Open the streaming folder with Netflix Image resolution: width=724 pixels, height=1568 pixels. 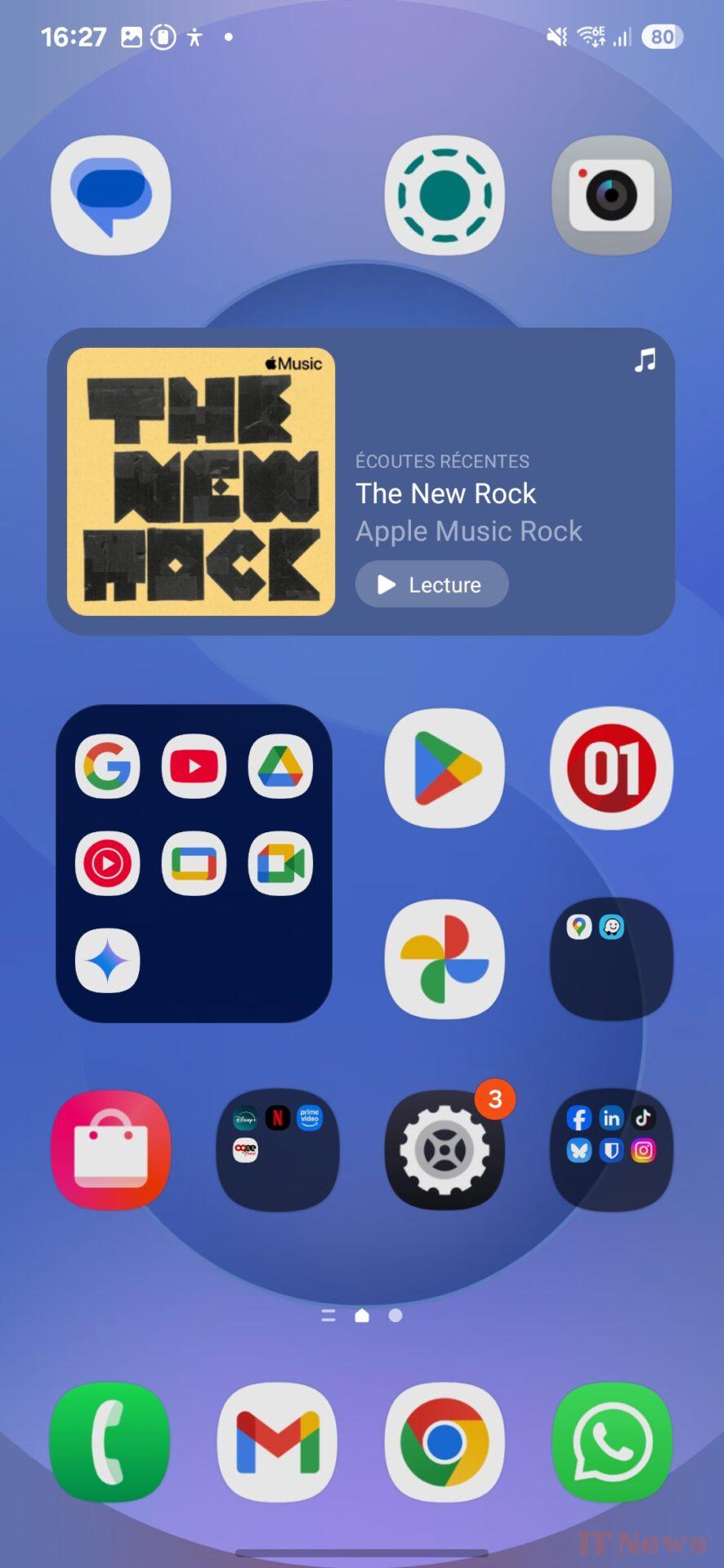[278, 1150]
